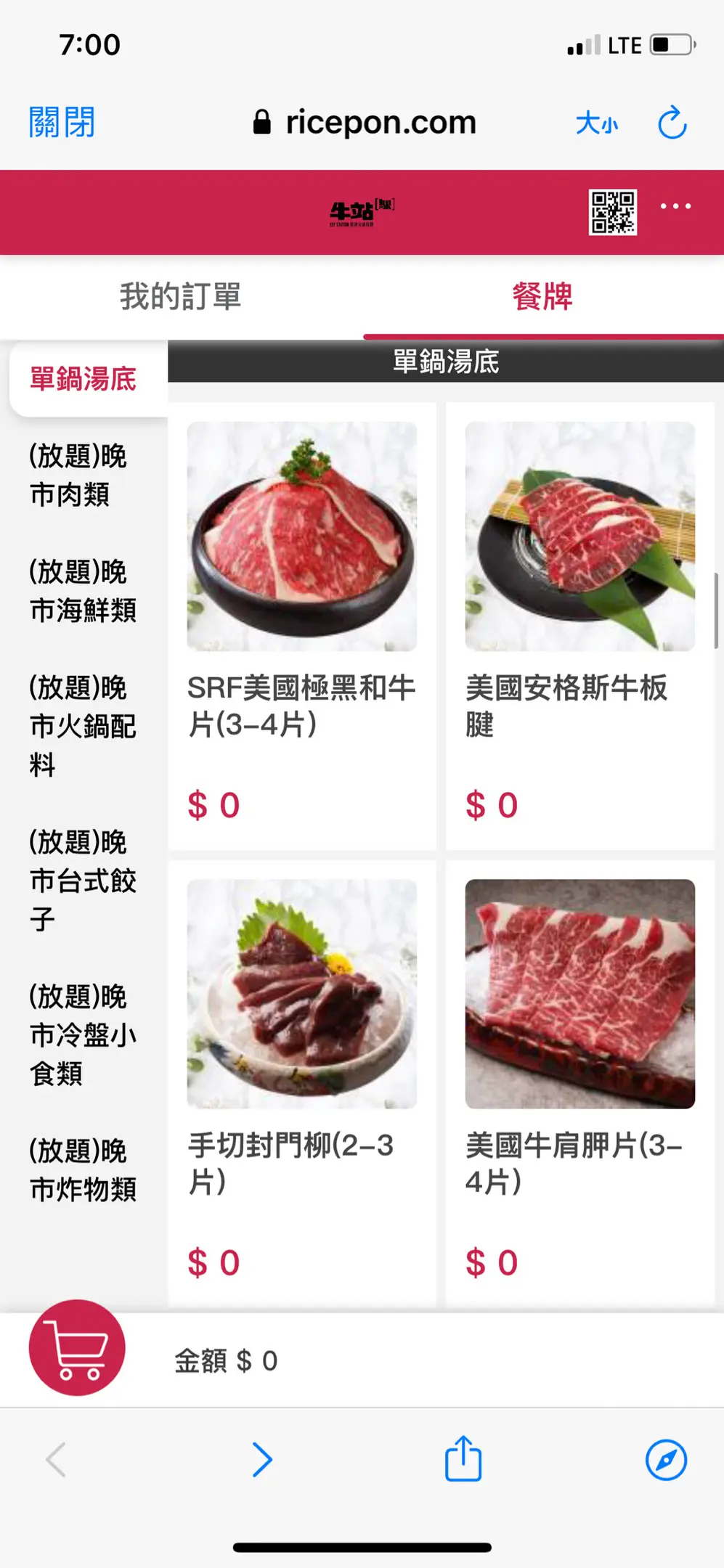
Task: Open the shopping cart button
Action: point(77,1347)
